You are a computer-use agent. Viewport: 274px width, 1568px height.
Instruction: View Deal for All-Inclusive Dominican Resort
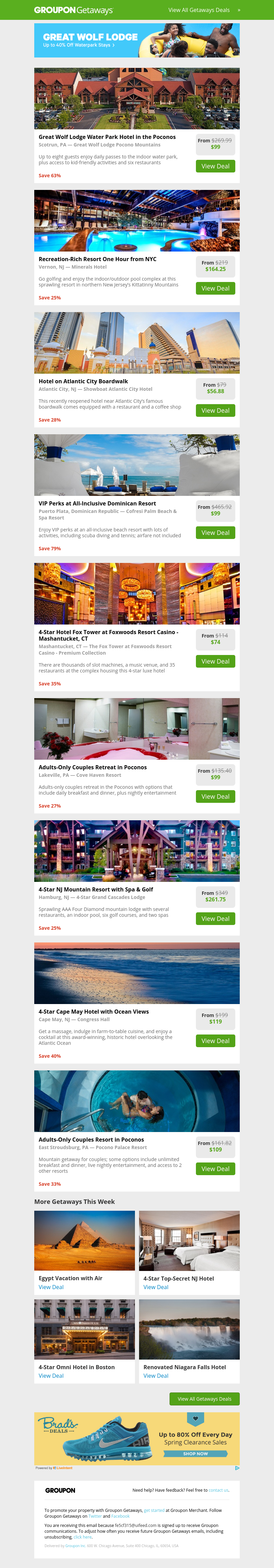(215, 532)
